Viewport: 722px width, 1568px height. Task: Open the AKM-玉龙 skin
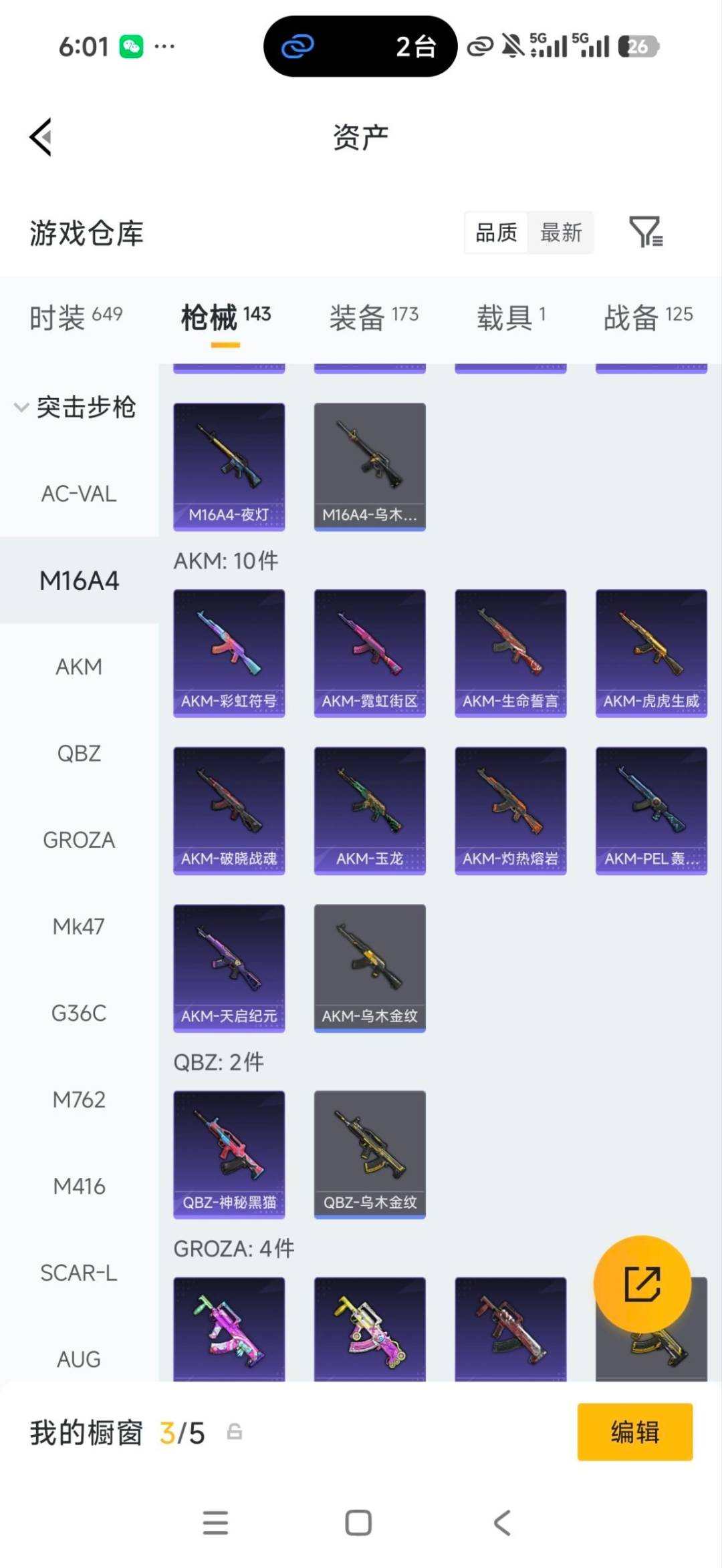(x=370, y=810)
